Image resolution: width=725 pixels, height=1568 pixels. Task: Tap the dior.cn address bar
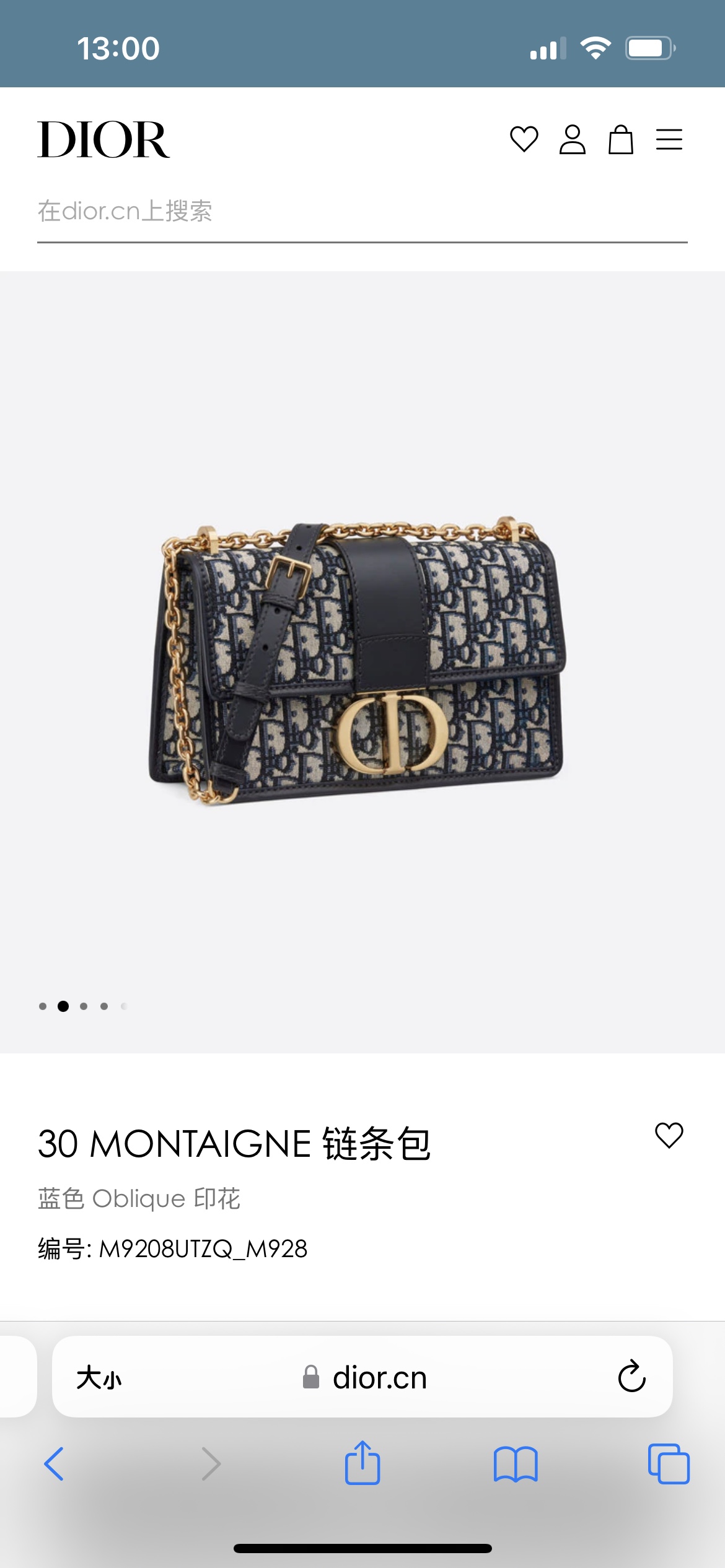click(x=366, y=1378)
